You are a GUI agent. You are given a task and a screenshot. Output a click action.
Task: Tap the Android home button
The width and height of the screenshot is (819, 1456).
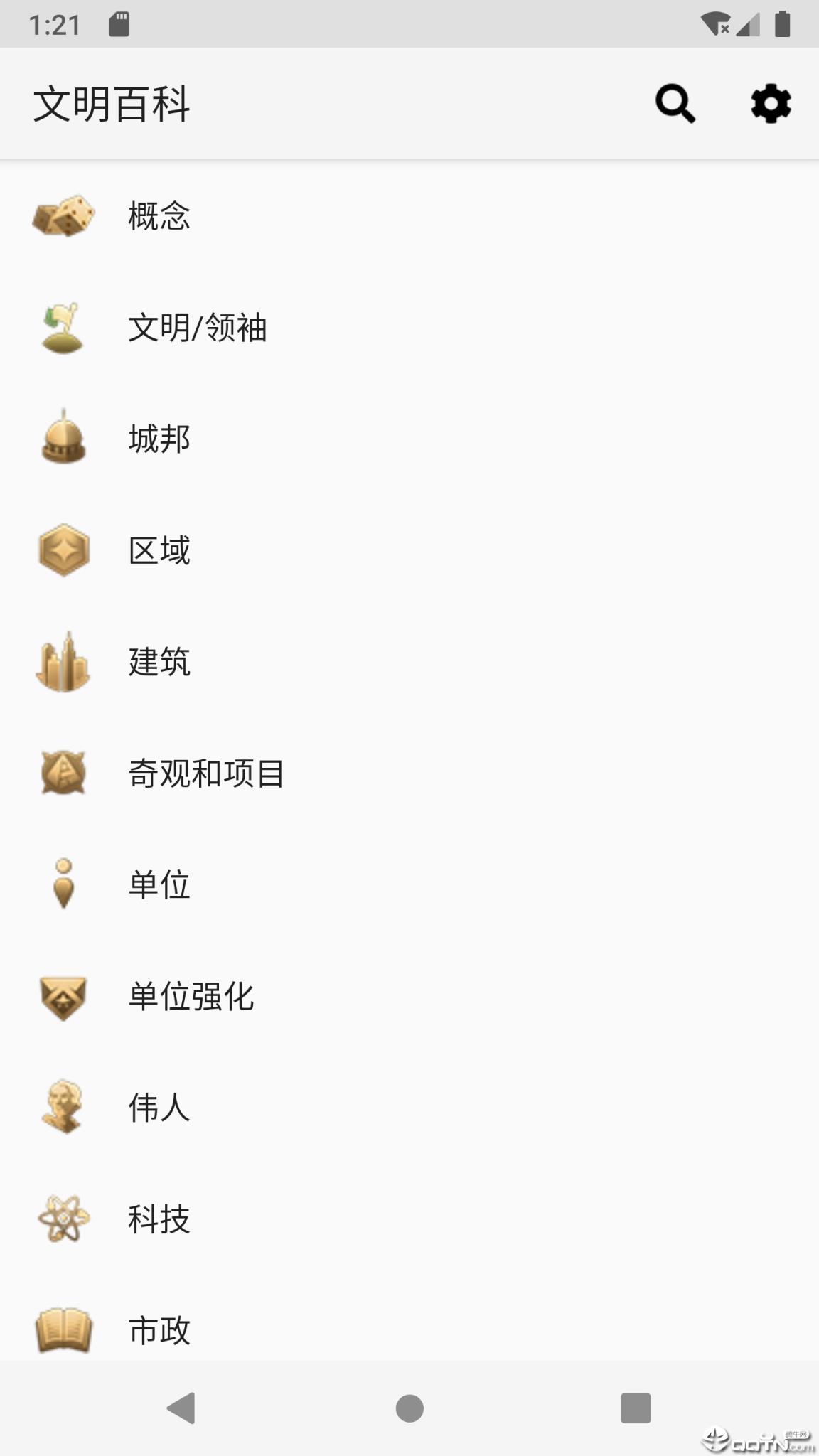pyautogui.click(x=409, y=1410)
